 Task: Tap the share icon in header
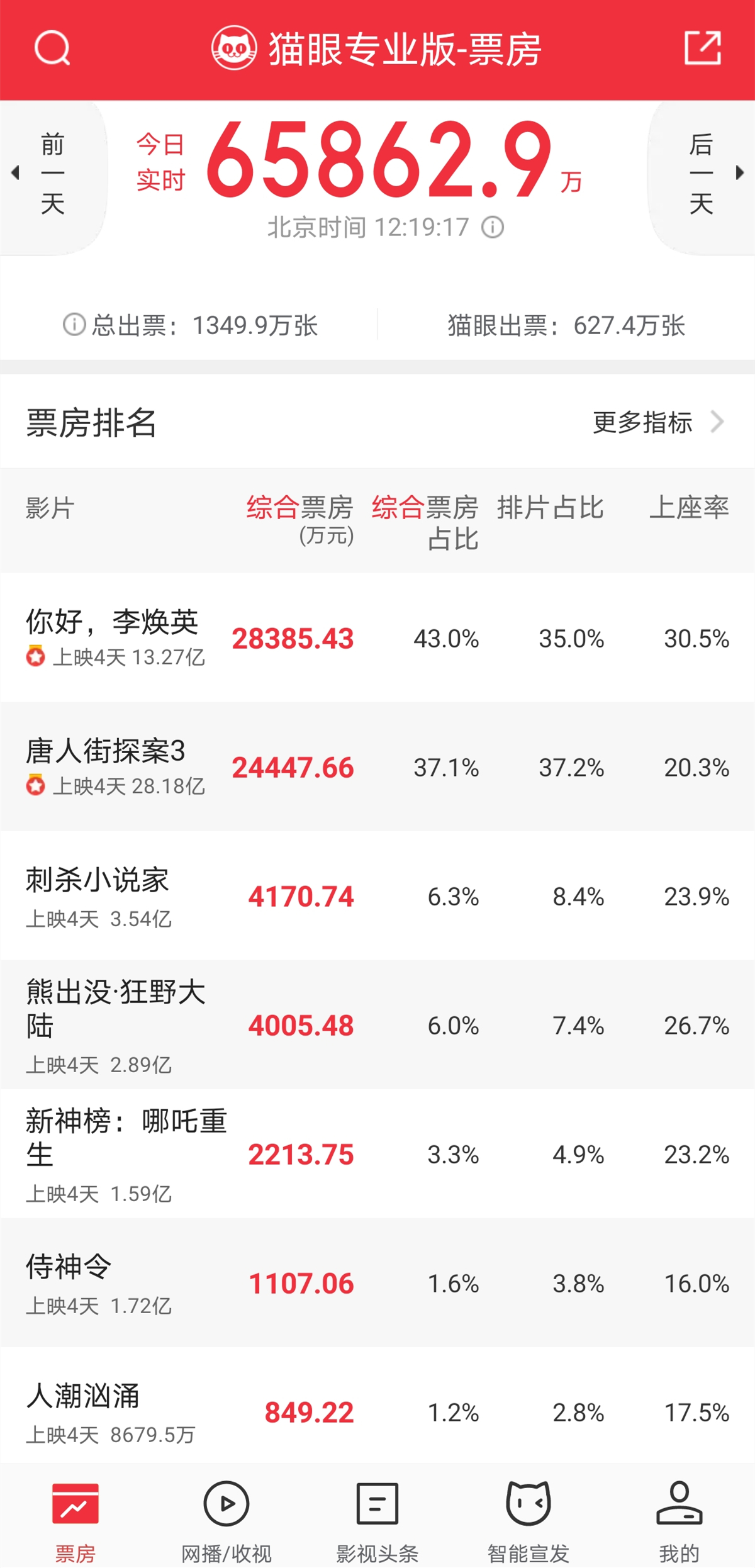tap(702, 48)
